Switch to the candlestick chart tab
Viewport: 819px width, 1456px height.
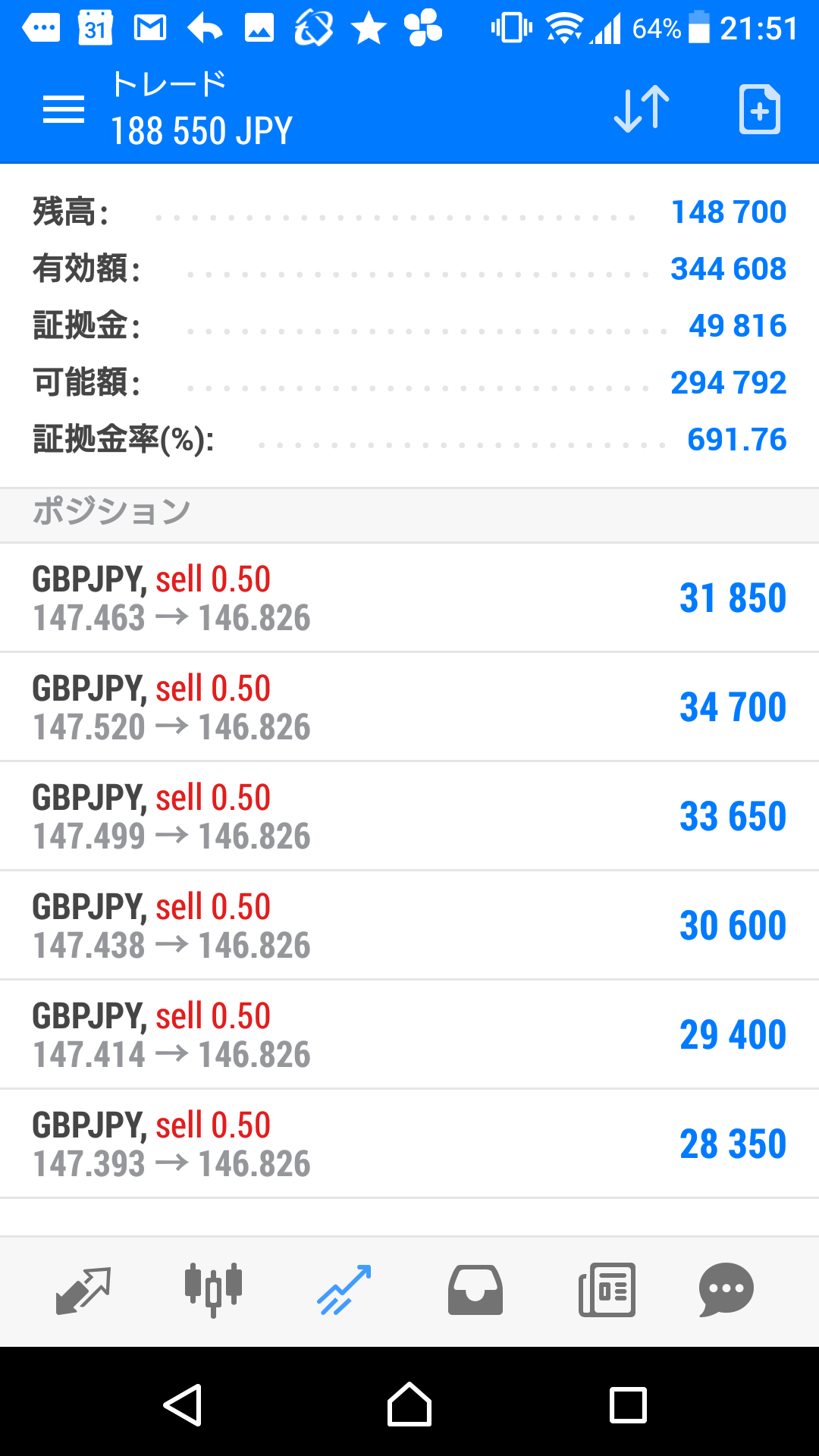(213, 1290)
